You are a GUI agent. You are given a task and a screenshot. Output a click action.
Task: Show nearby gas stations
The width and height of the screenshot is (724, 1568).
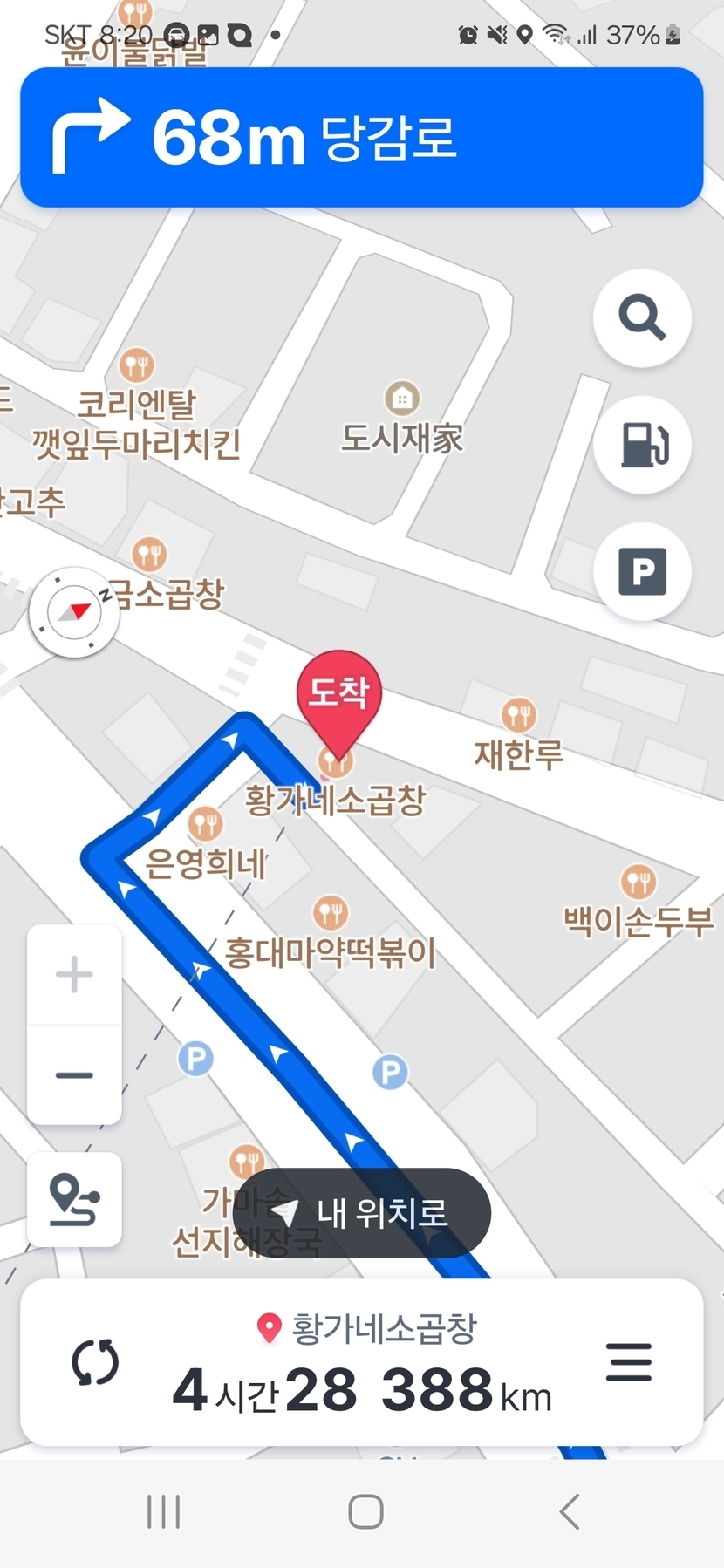642,445
